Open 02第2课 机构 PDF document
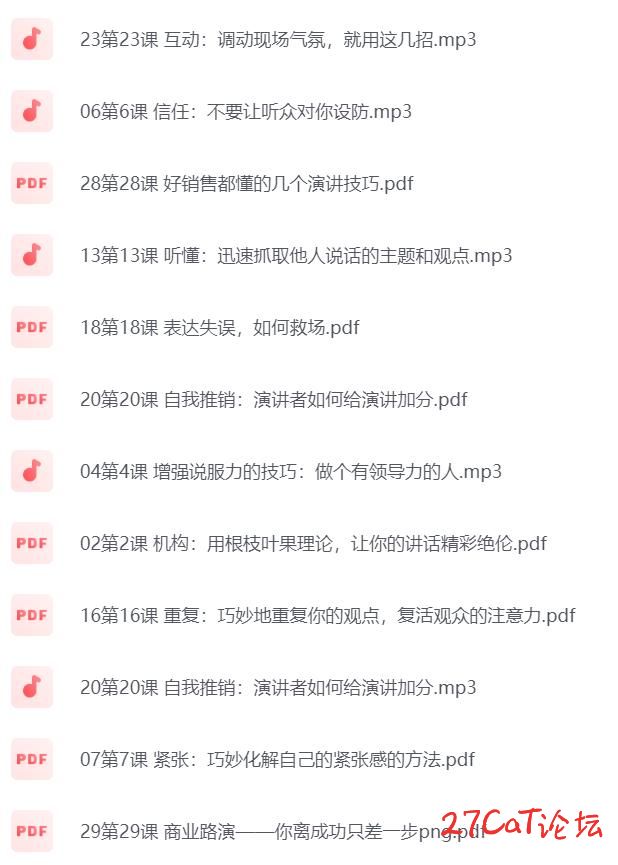618x865 pixels. click(313, 544)
